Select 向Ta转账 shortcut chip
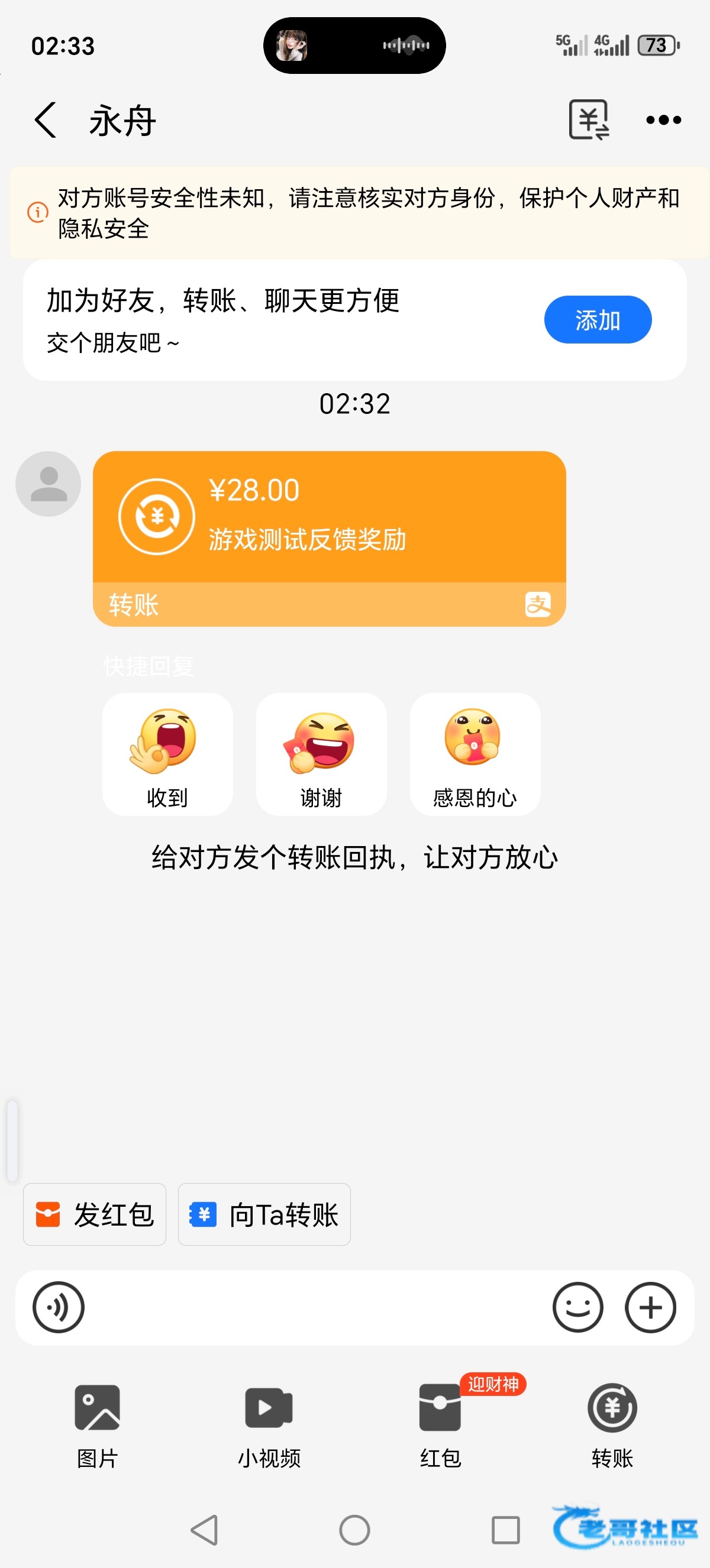Image resolution: width=710 pixels, height=1568 pixels. 264,1214
